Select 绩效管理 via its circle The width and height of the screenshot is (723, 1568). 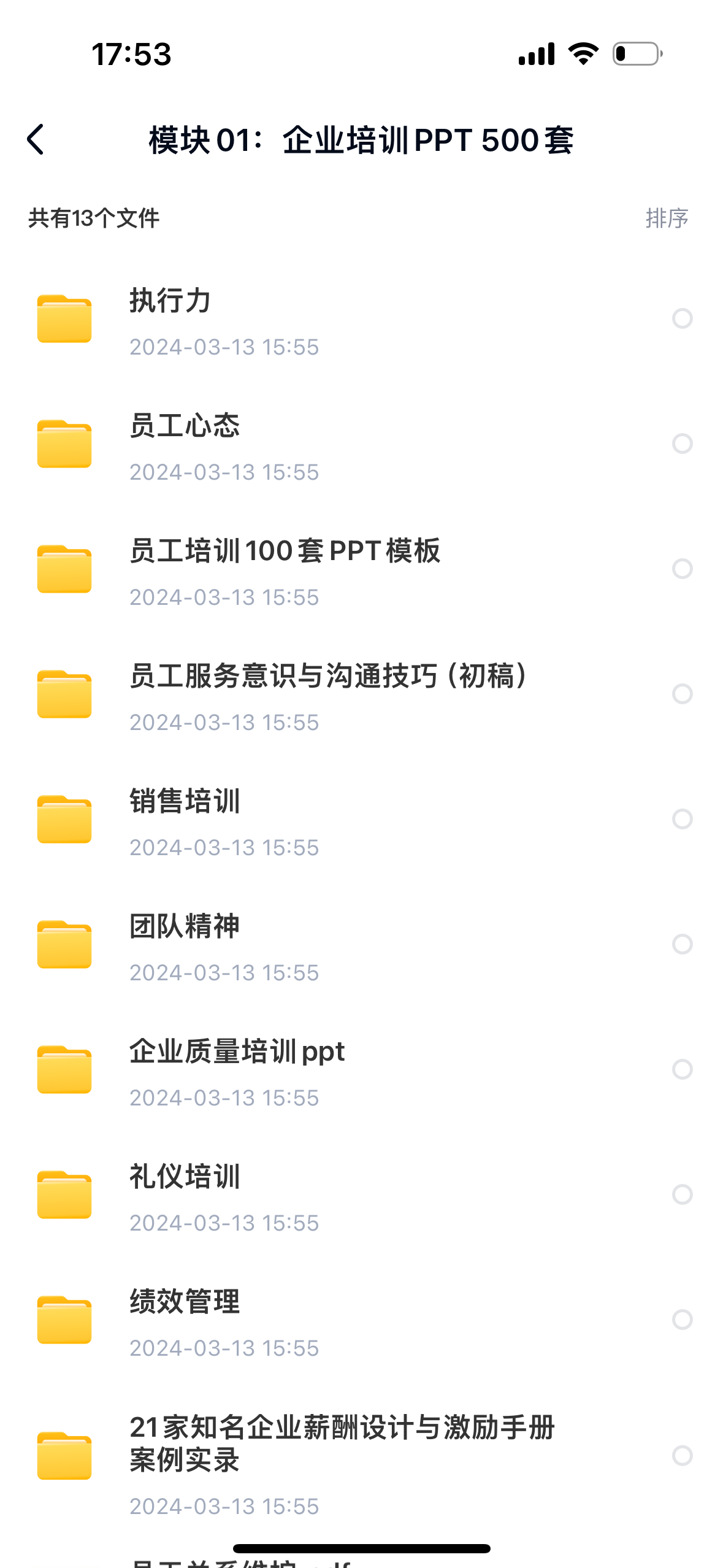coord(682,1320)
